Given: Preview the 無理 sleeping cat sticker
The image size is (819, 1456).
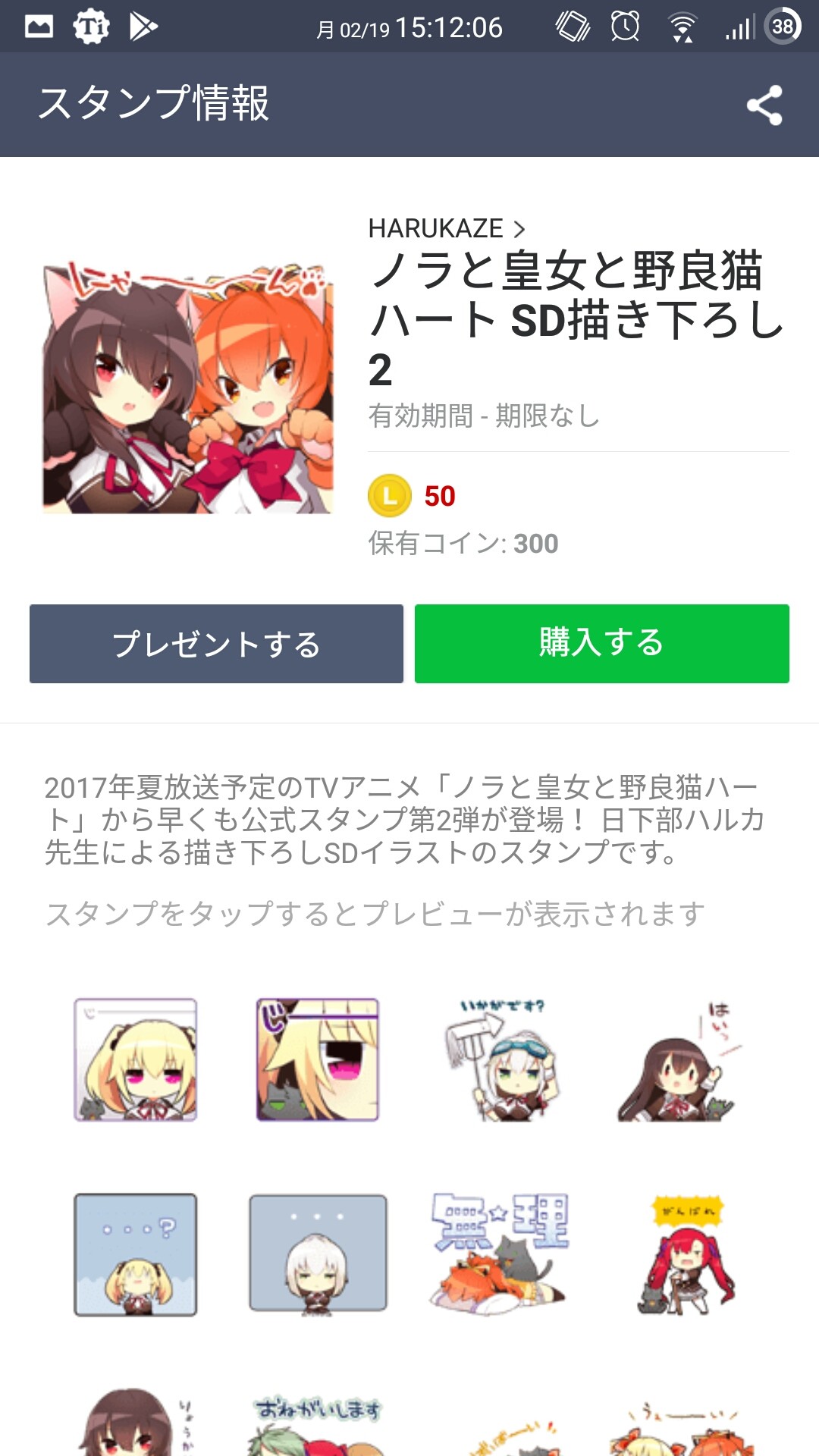Looking at the screenshot, I should point(500,1254).
